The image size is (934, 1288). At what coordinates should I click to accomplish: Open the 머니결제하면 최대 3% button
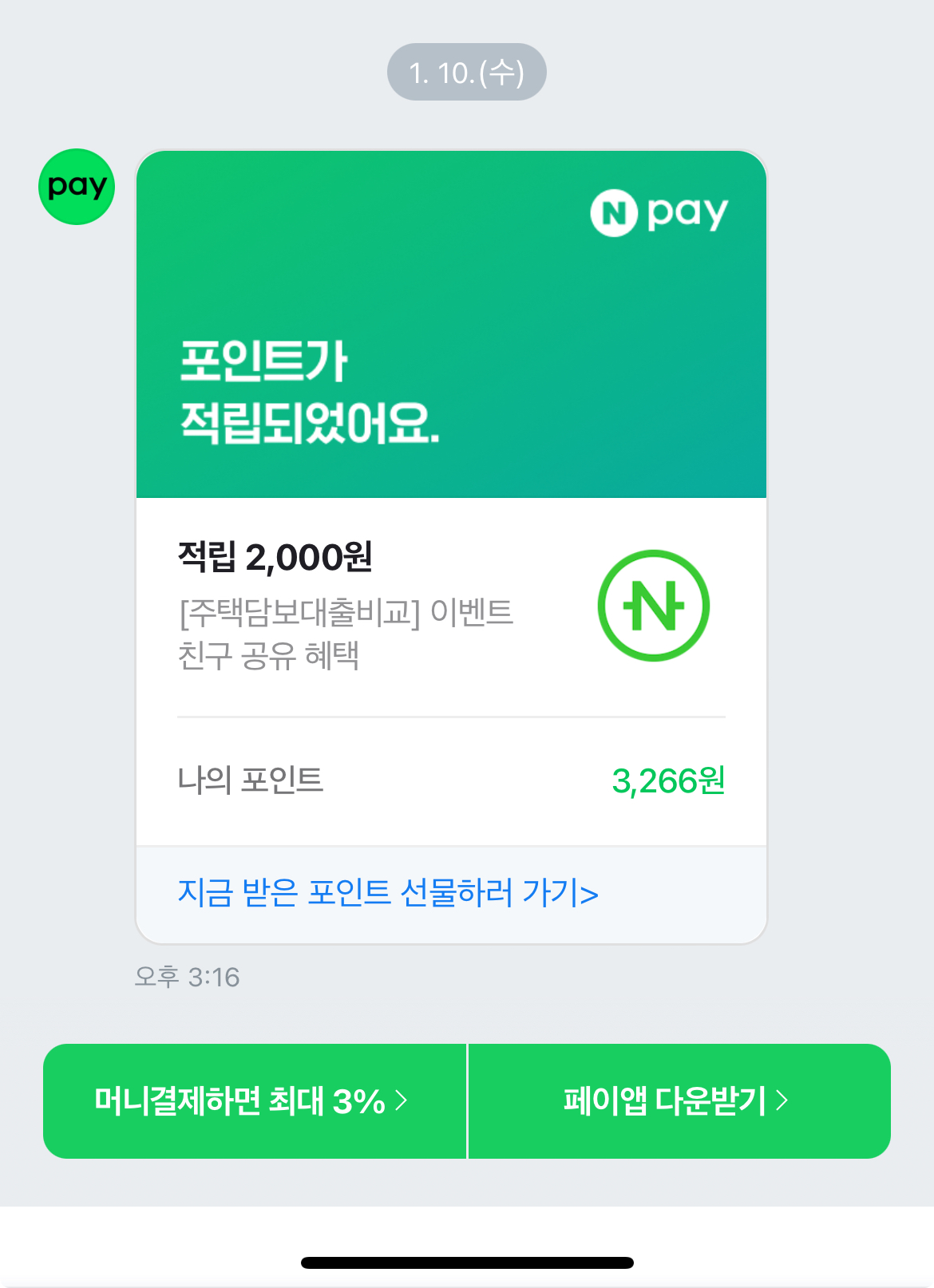point(255,1101)
